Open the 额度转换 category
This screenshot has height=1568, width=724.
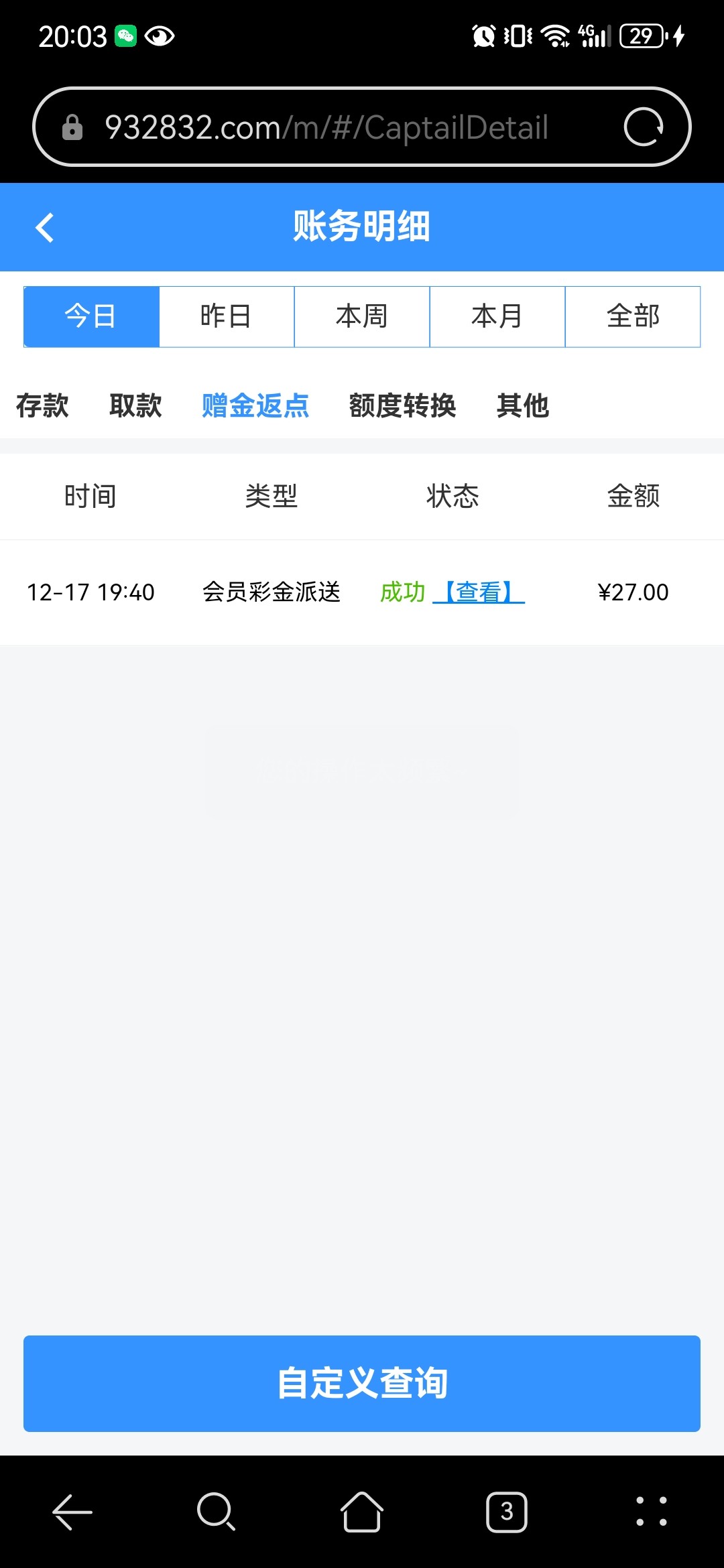(402, 405)
